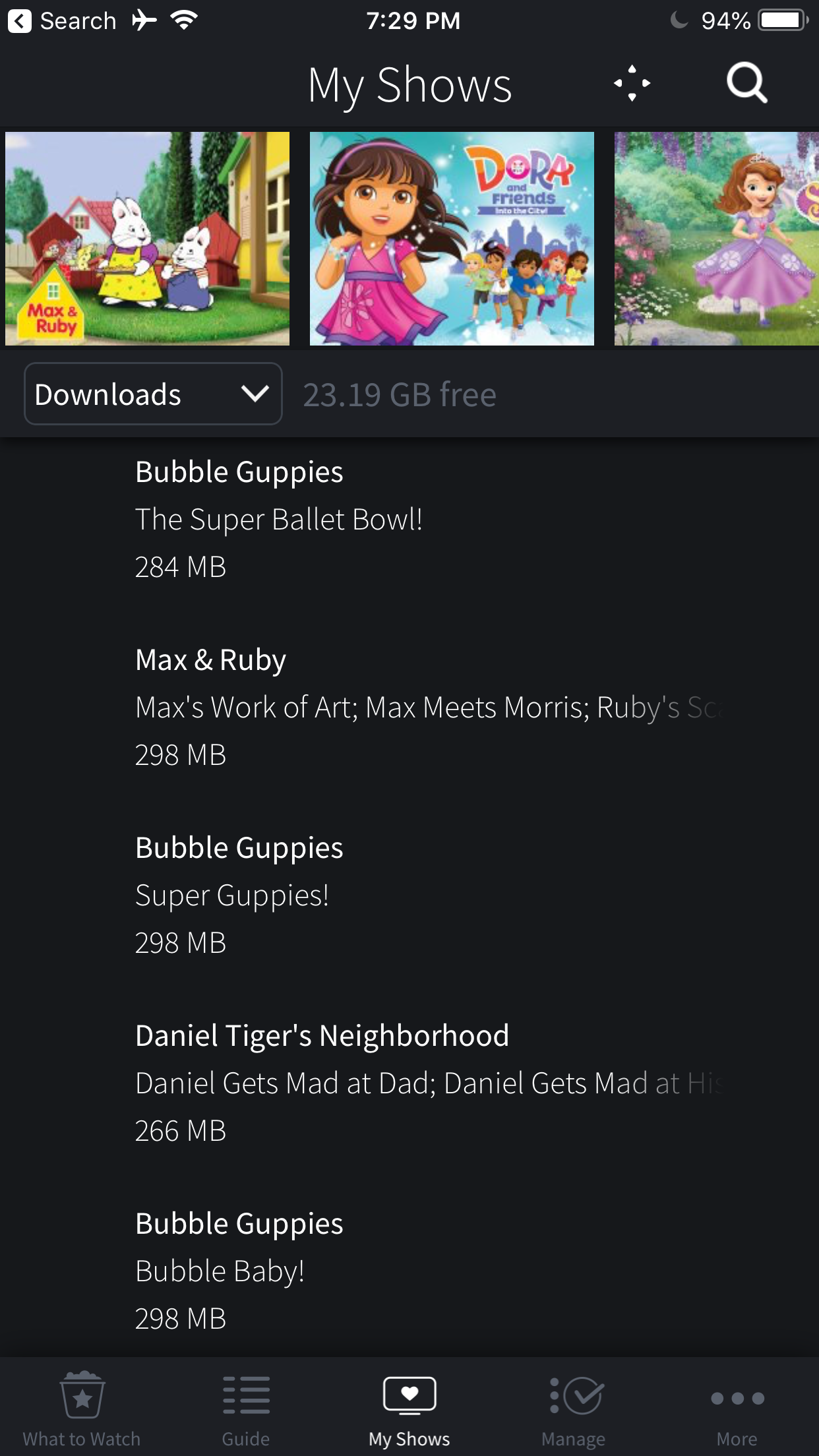The height and width of the screenshot is (1456, 819).
Task: Open Bubble Guppies The Super Ballet Bowl!
Action: coord(409,519)
